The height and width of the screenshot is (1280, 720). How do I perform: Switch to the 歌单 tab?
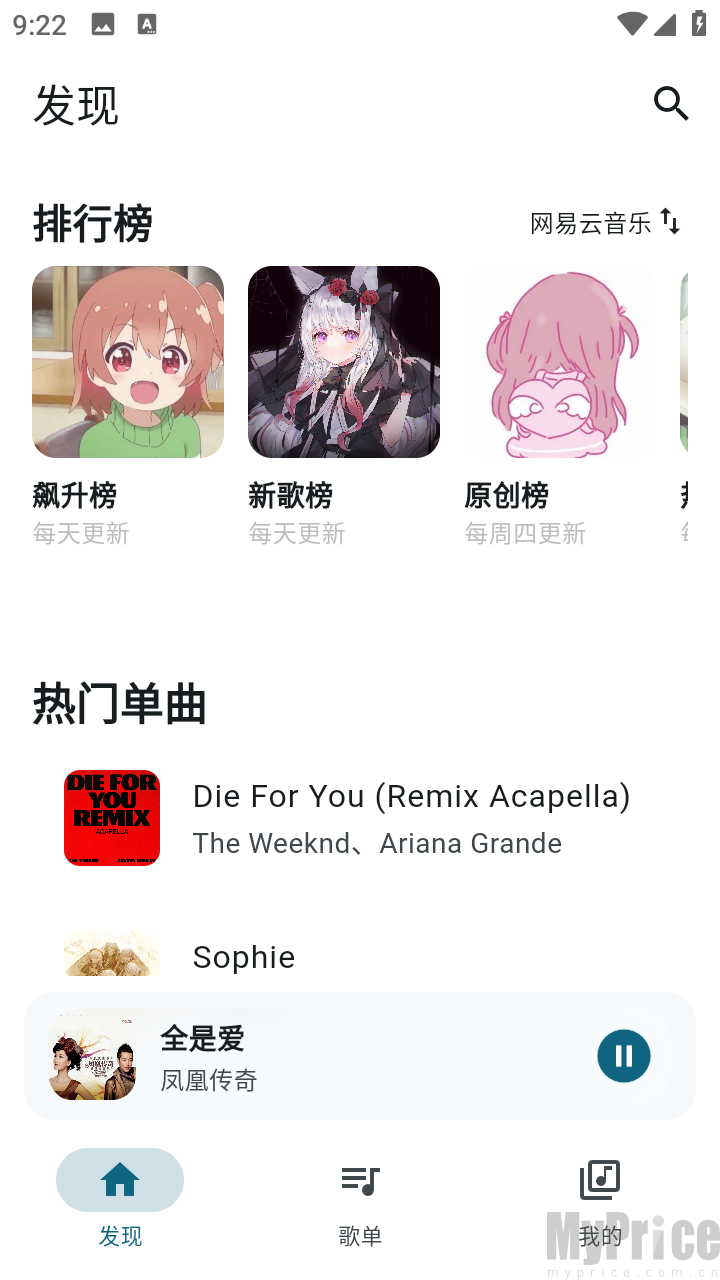coord(360,1200)
